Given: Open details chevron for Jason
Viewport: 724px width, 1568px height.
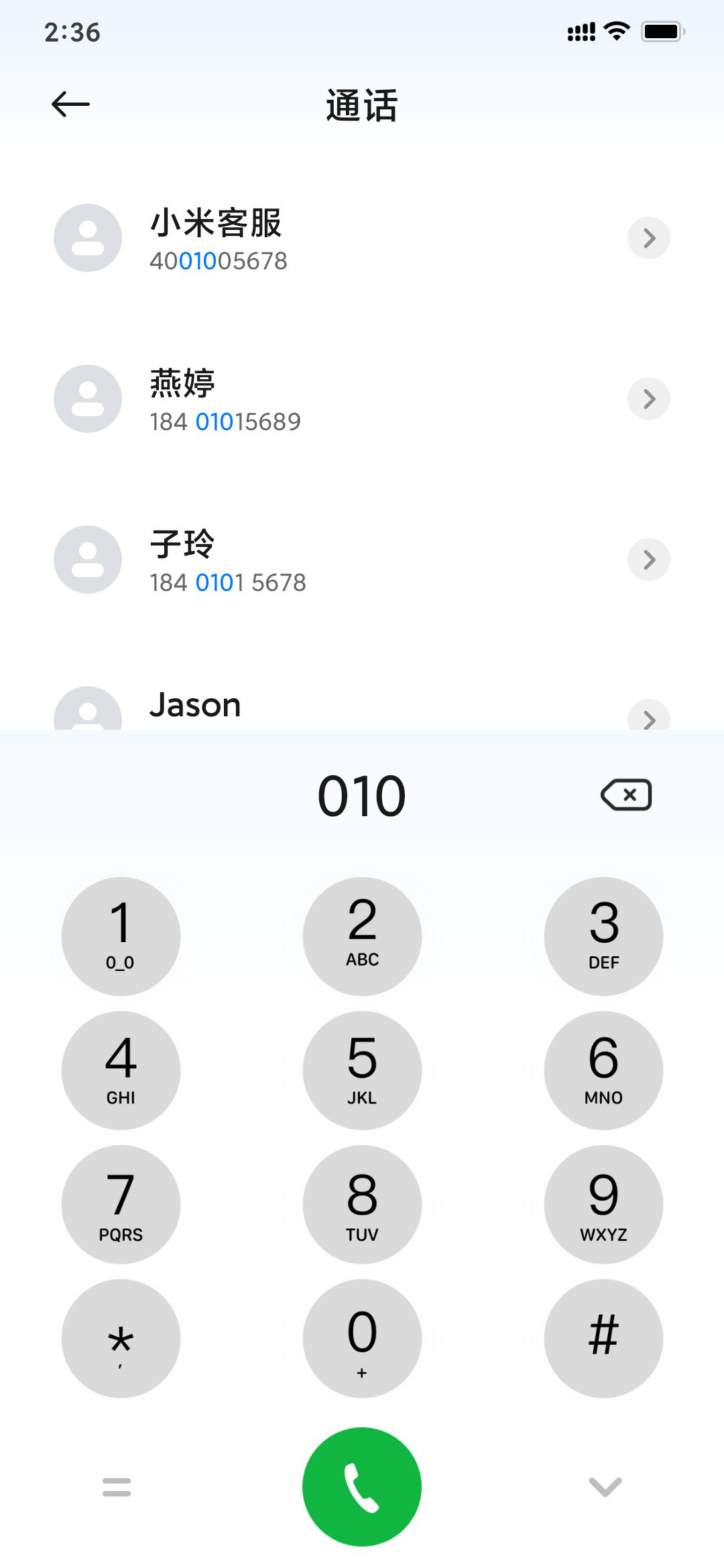Looking at the screenshot, I should [648, 716].
